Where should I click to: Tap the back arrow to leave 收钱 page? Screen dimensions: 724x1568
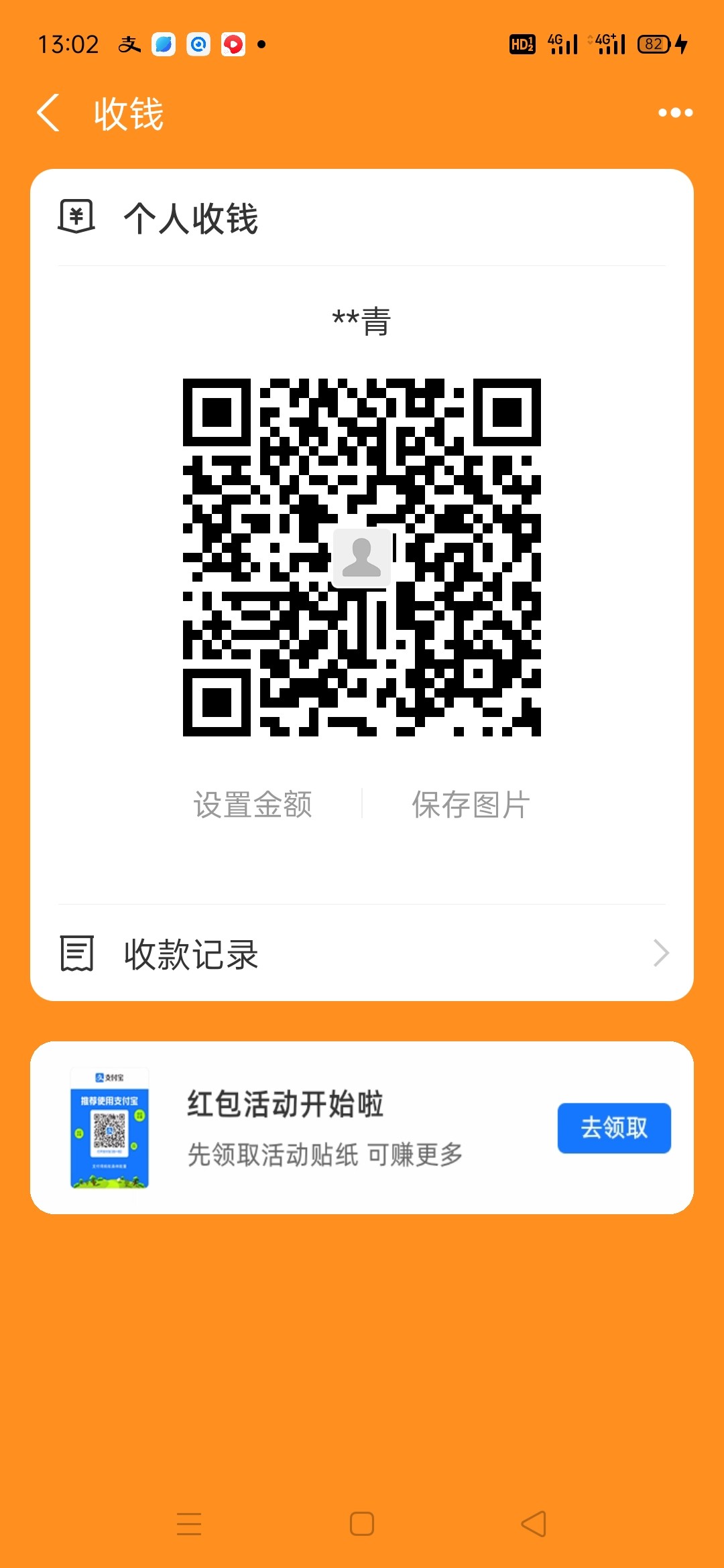coord(48,111)
